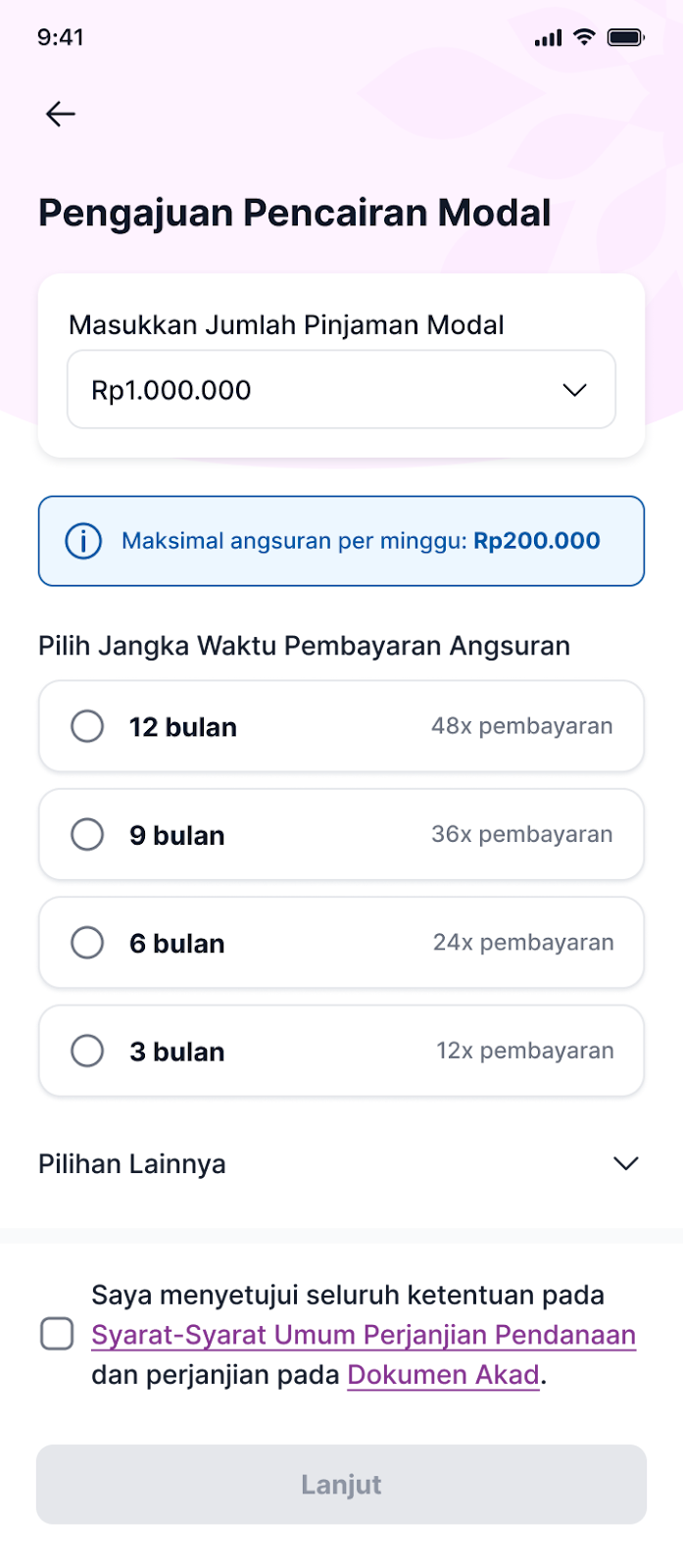Tap the Lanjut button
The image size is (683, 1568).
click(x=341, y=1485)
